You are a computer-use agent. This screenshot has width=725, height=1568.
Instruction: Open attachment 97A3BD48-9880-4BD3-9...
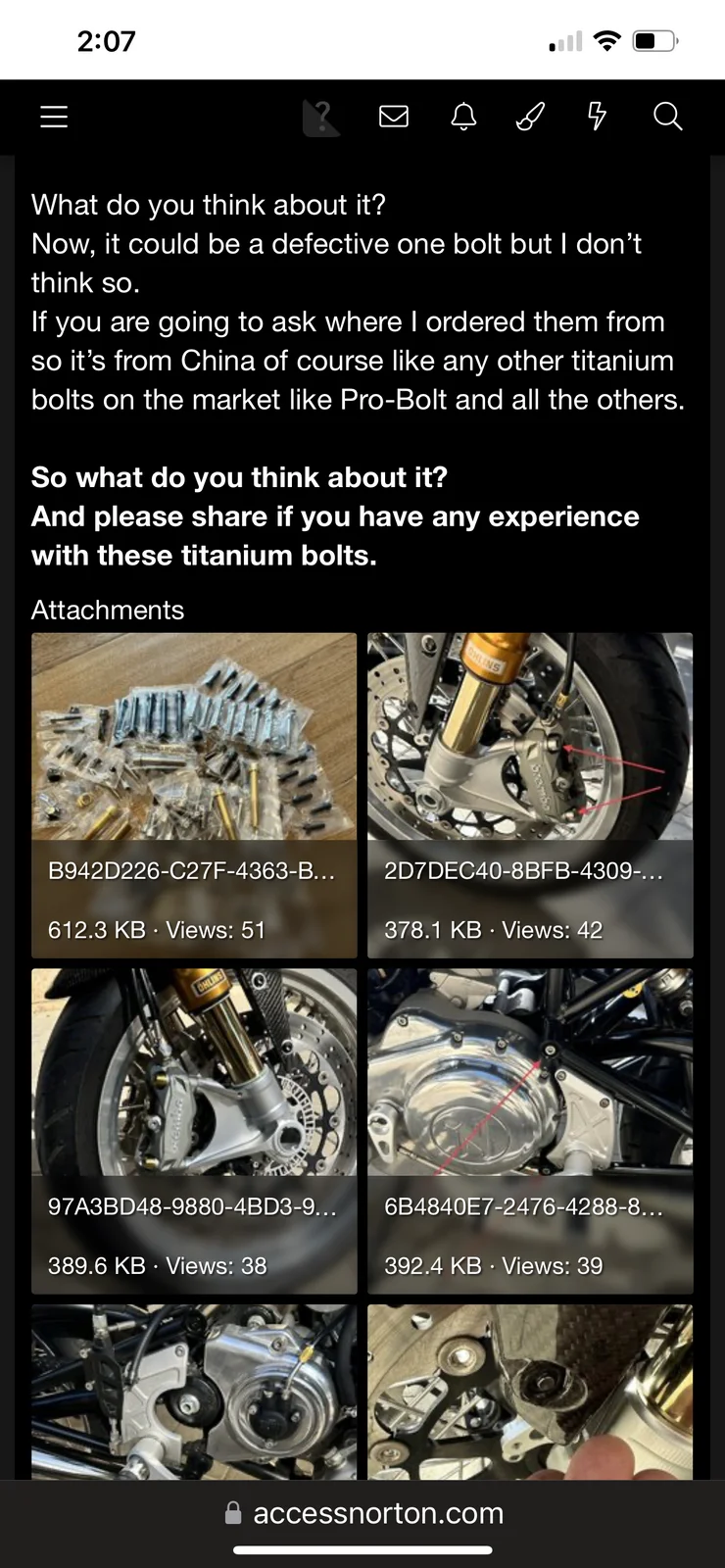[194, 1130]
